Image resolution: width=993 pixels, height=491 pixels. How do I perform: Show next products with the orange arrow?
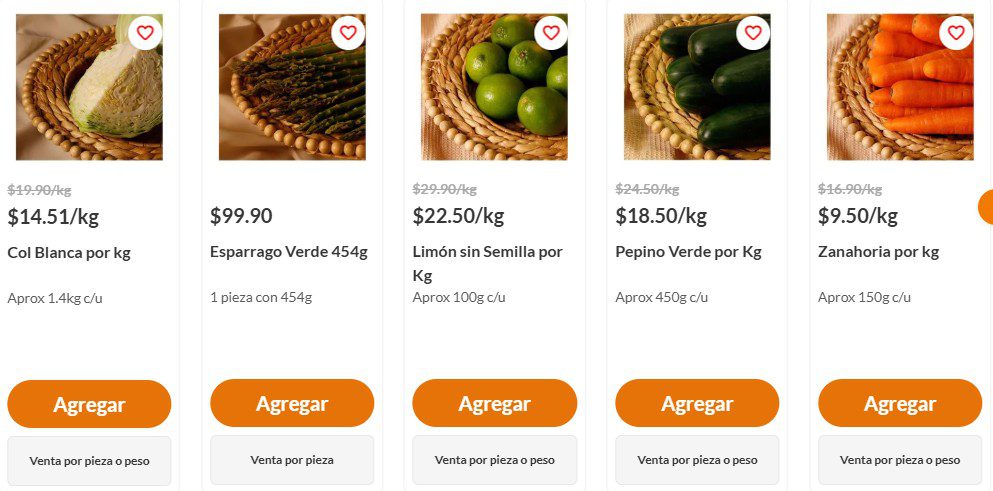pyautogui.click(x=986, y=207)
